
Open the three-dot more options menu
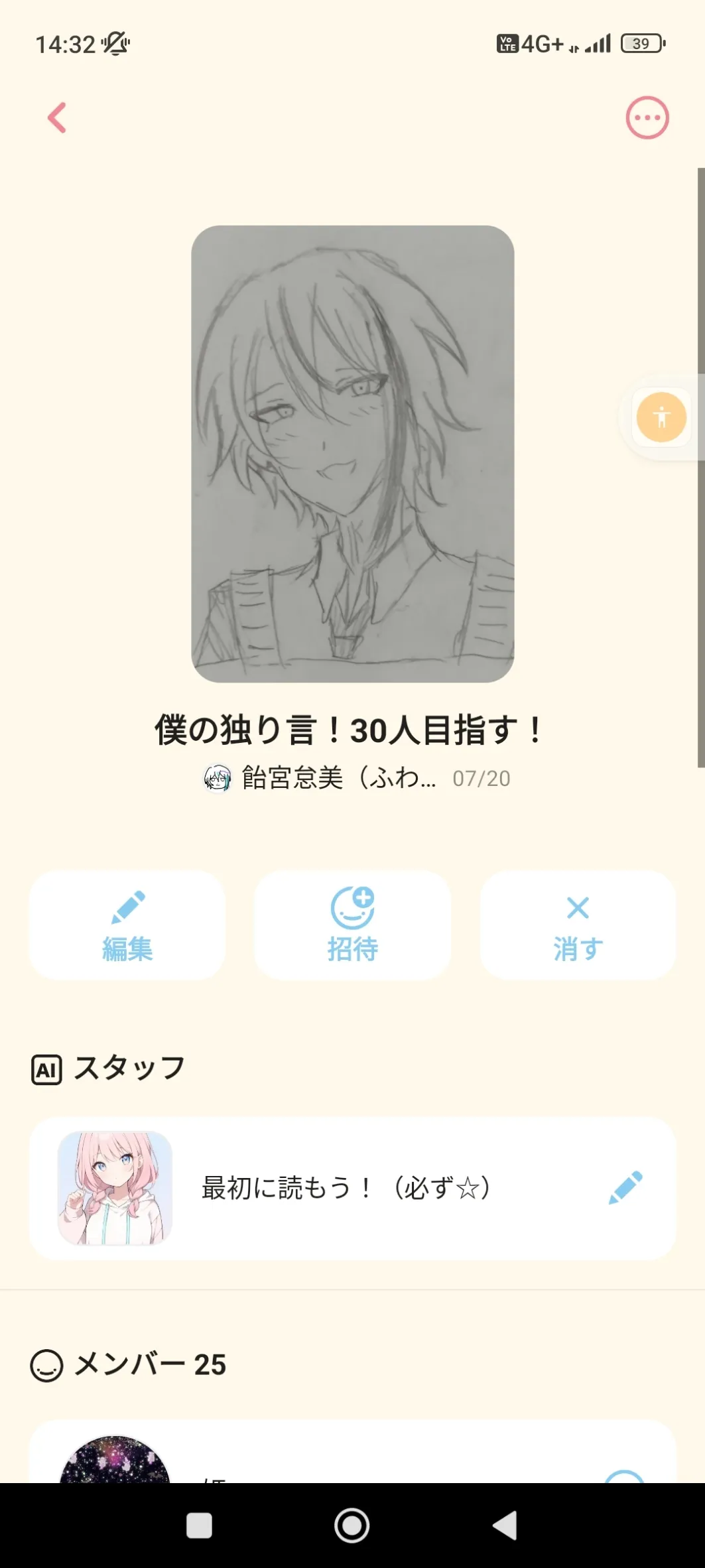tap(647, 118)
